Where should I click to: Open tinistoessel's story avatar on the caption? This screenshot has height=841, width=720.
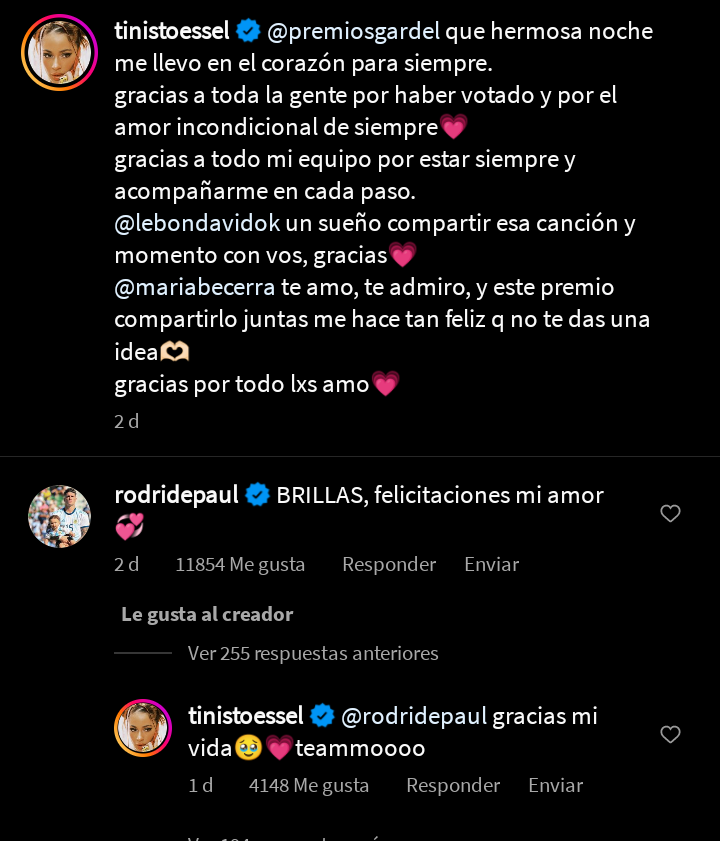[59, 52]
